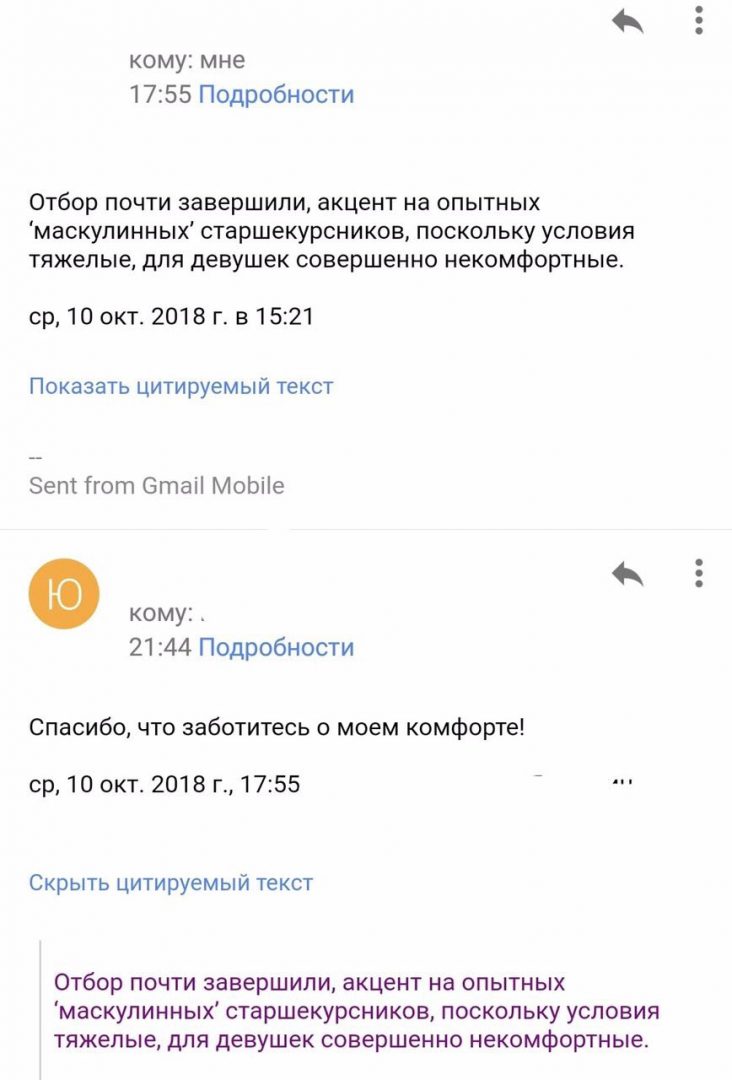
Task: Reply to the 17:55 message
Action: point(627,22)
